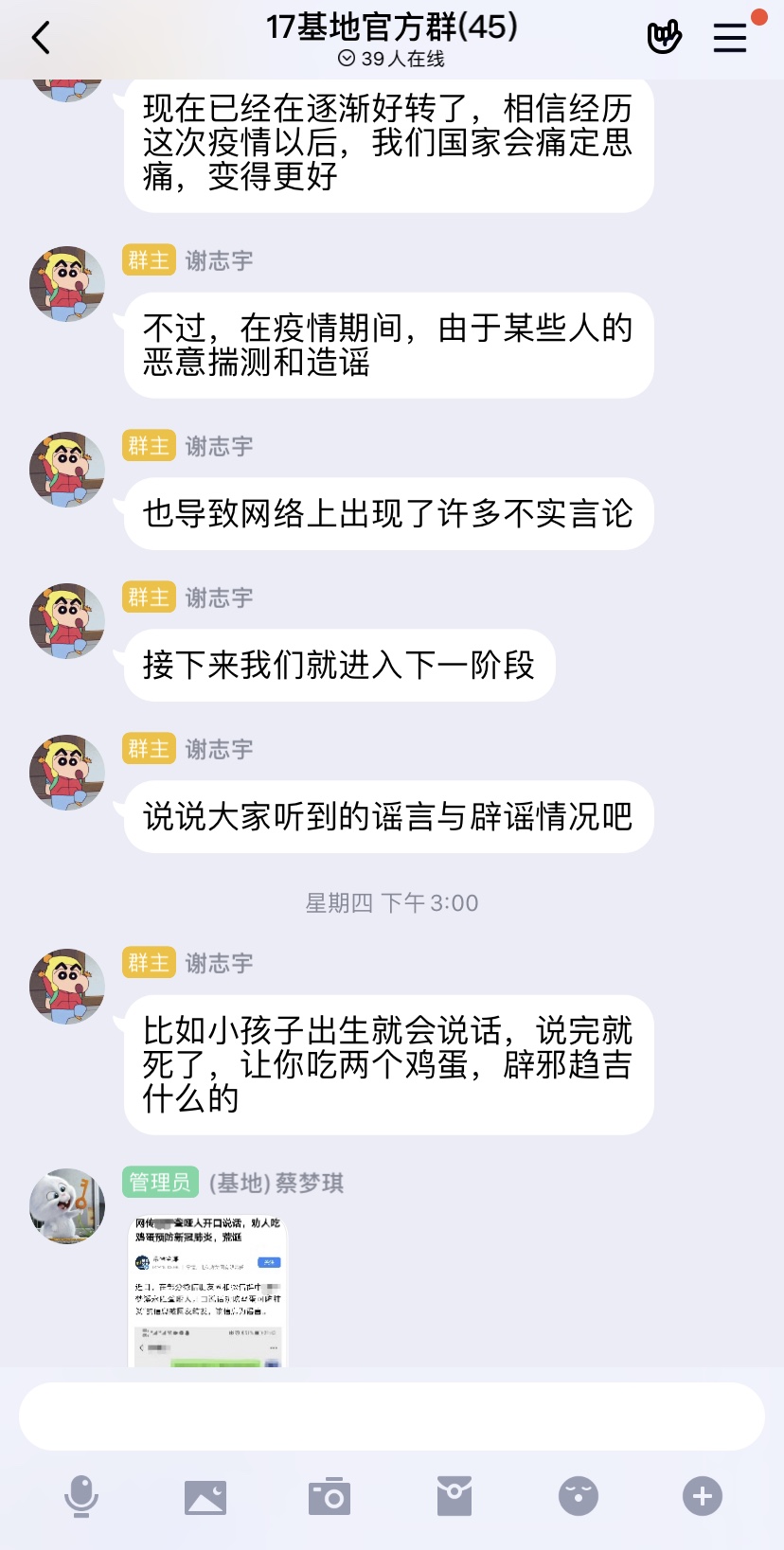Tap 蔡梦琪's 管理员 badge
The height and width of the screenshot is (1550, 784).
click(160, 1182)
